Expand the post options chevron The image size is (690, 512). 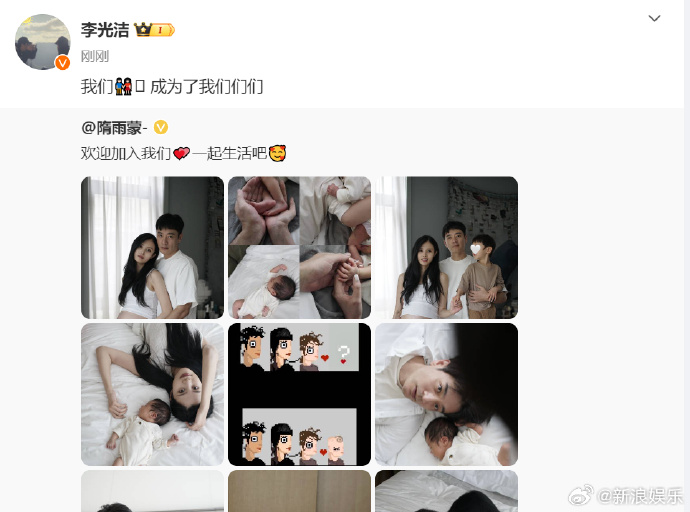coord(654,19)
